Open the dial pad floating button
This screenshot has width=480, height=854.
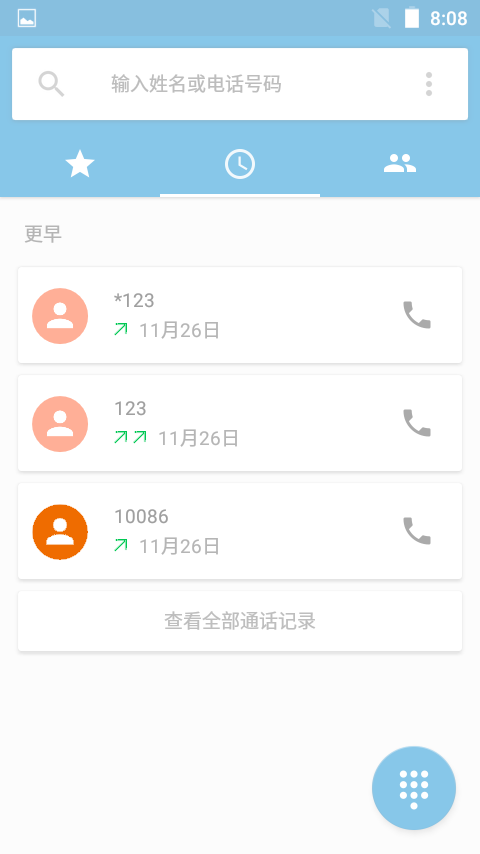click(x=414, y=788)
